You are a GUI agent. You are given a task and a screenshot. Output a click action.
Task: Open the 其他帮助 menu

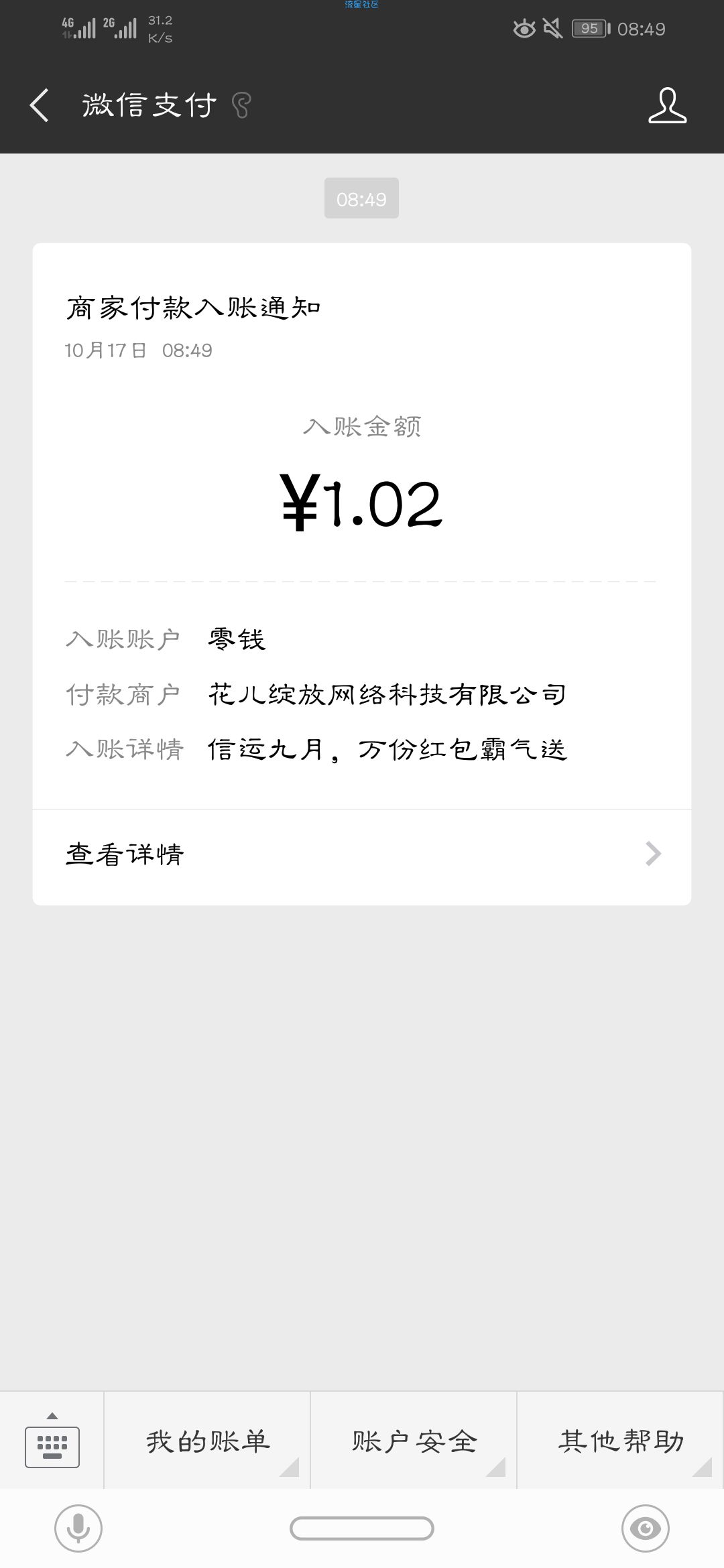tap(621, 1441)
